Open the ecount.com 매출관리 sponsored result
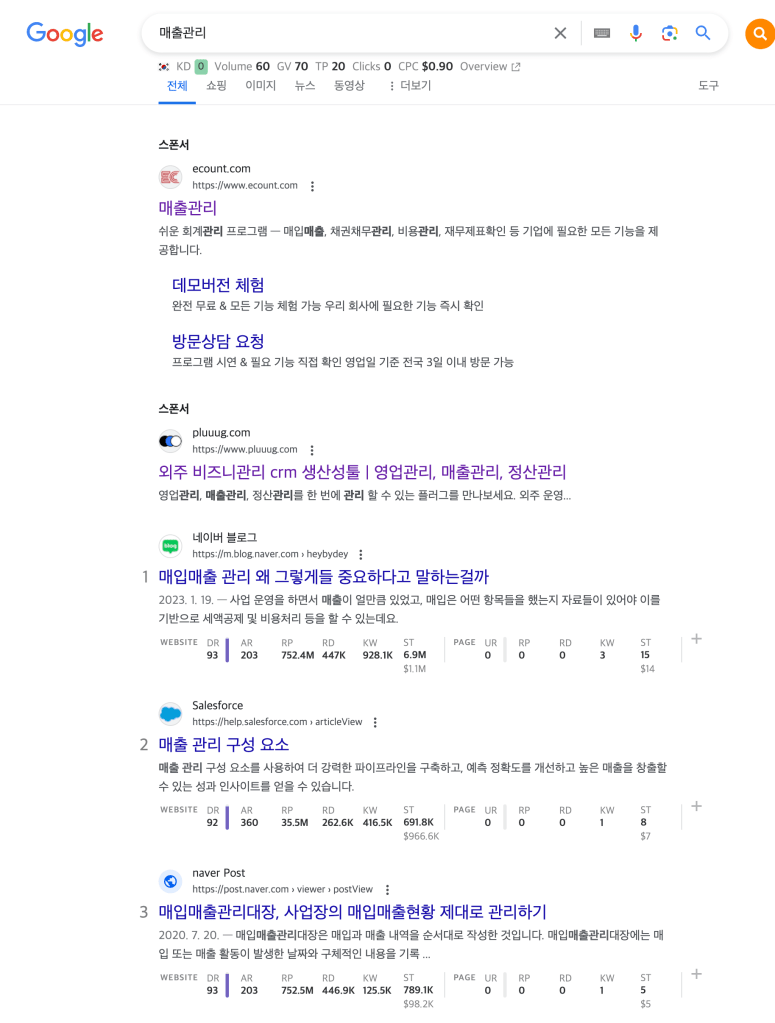This screenshot has height=1023, width=775. click(x=188, y=208)
